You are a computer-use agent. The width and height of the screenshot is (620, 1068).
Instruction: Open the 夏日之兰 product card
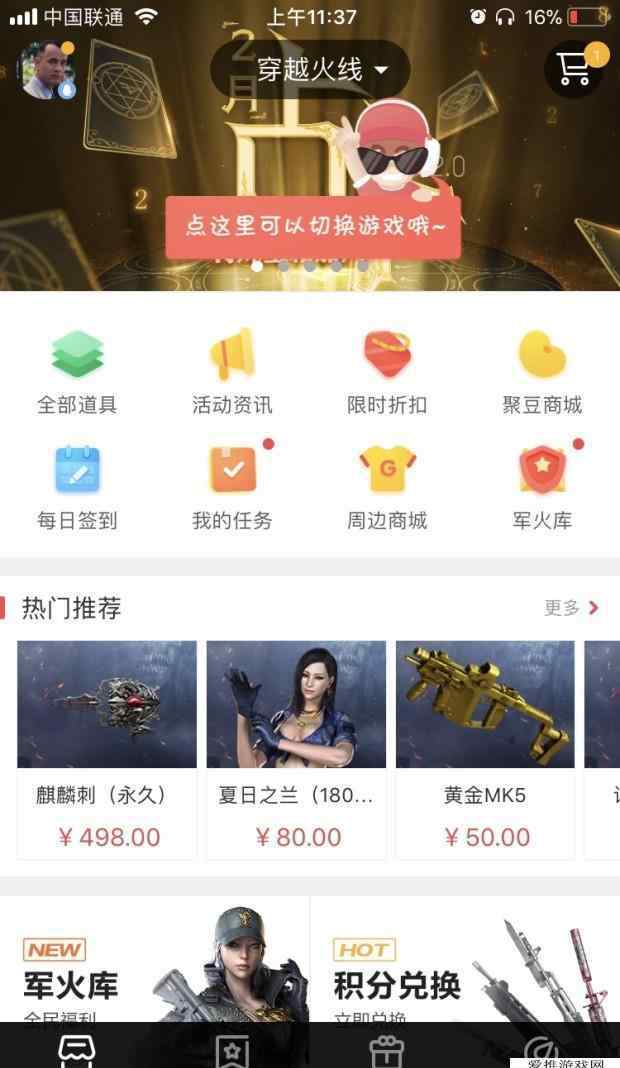coord(296,748)
